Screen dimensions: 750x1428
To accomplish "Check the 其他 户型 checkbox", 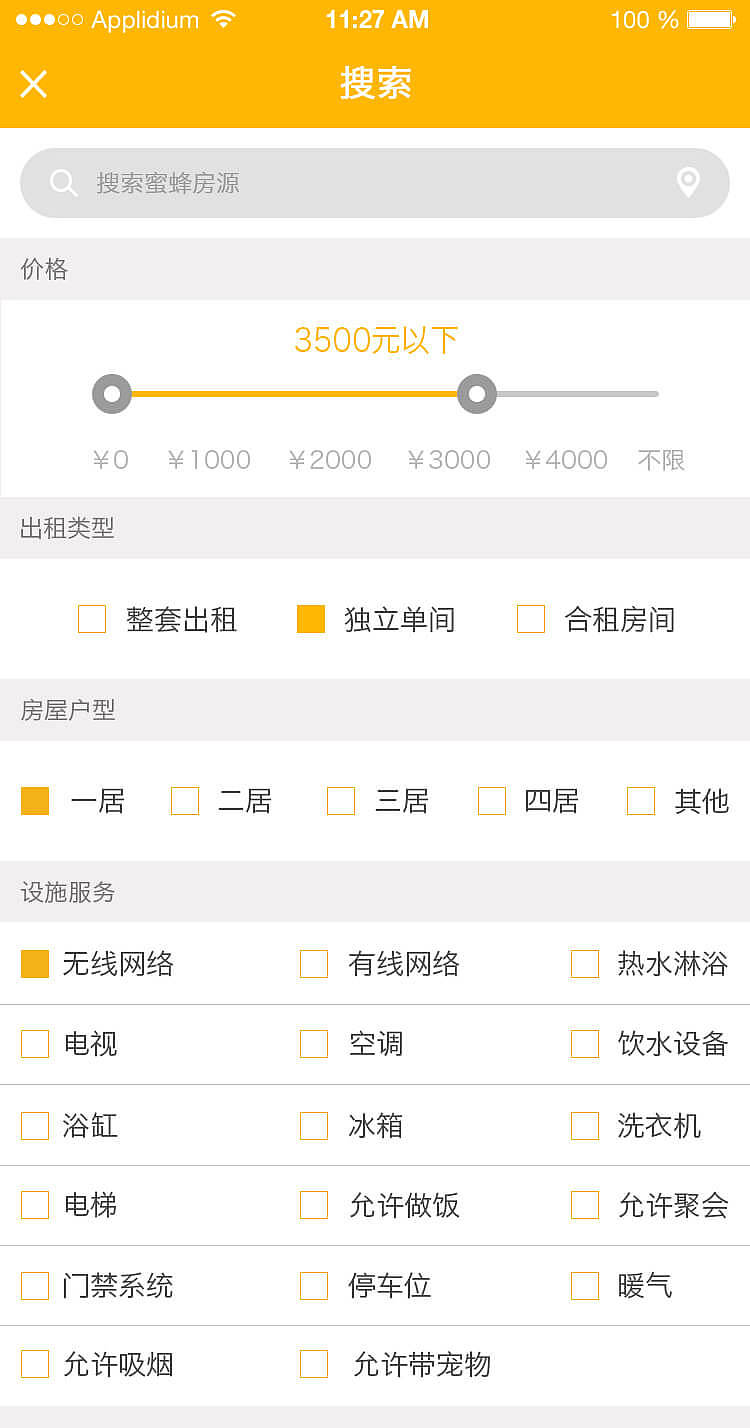I will 640,801.
